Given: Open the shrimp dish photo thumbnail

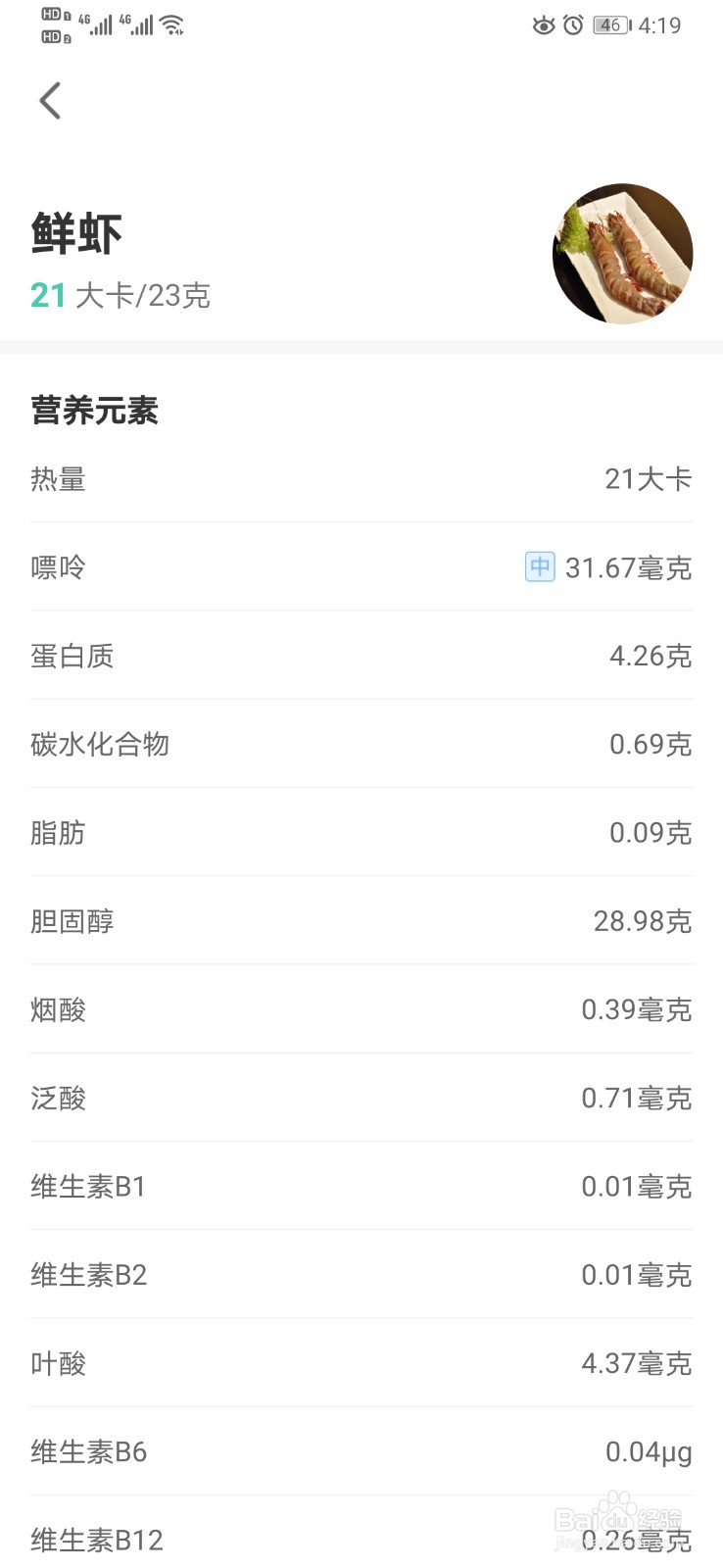Looking at the screenshot, I should coord(622,254).
